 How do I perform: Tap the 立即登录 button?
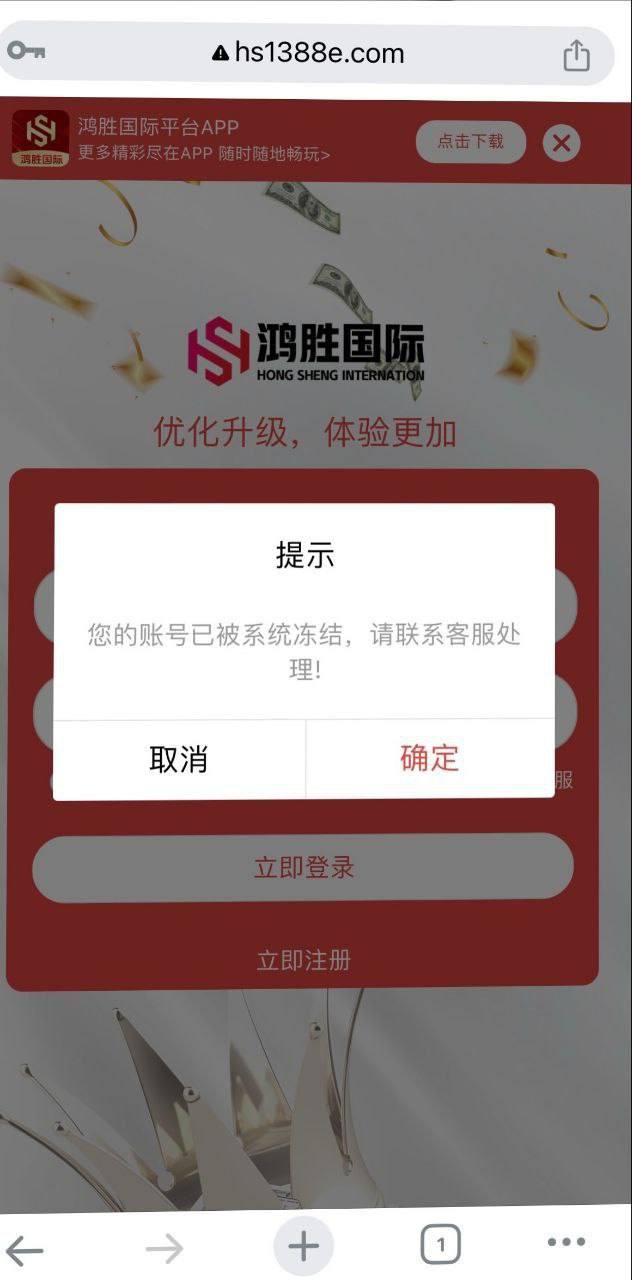click(x=303, y=867)
